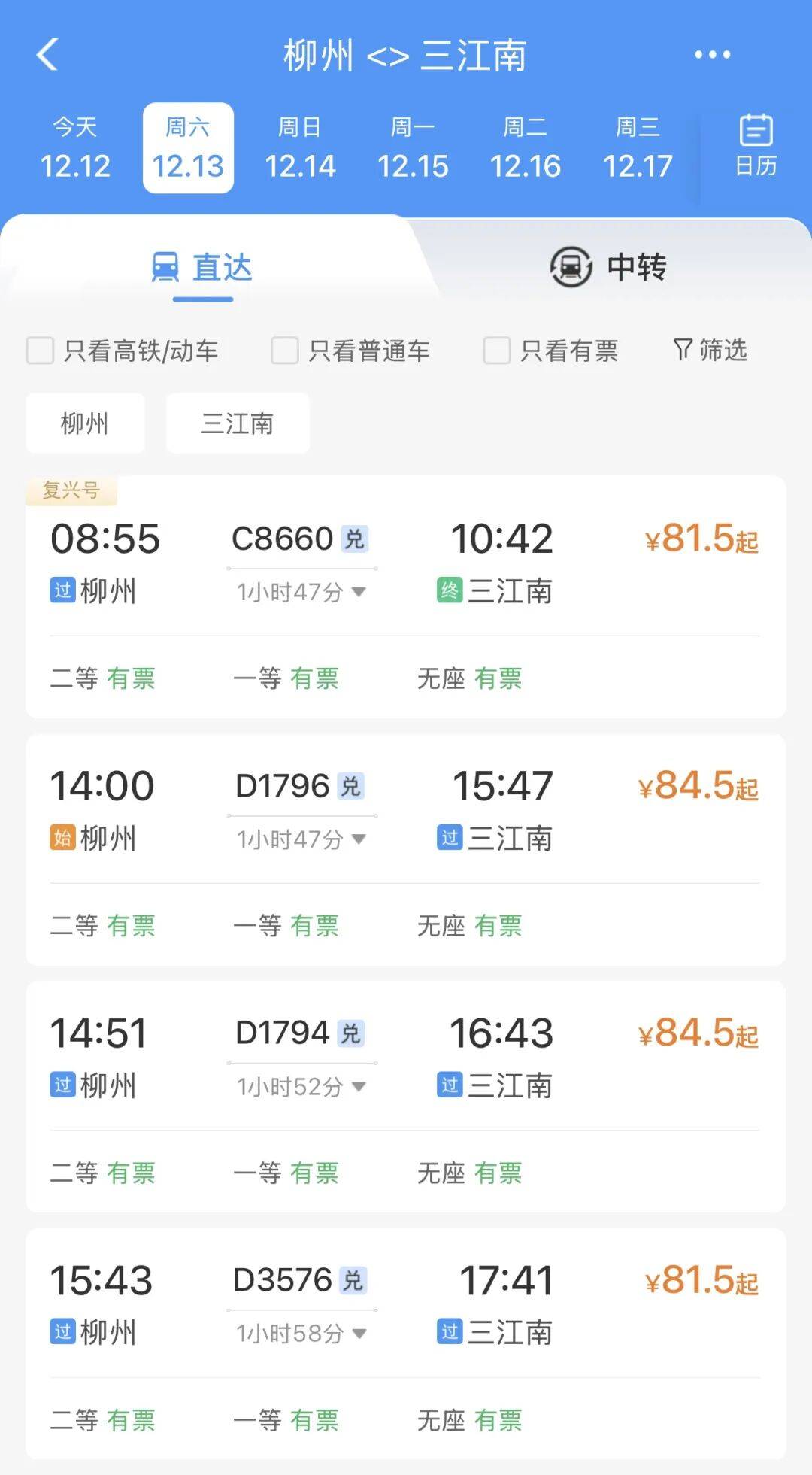Select the date 周一 12.15
Viewport: 812px width, 1475px height.
coord(413,148)
